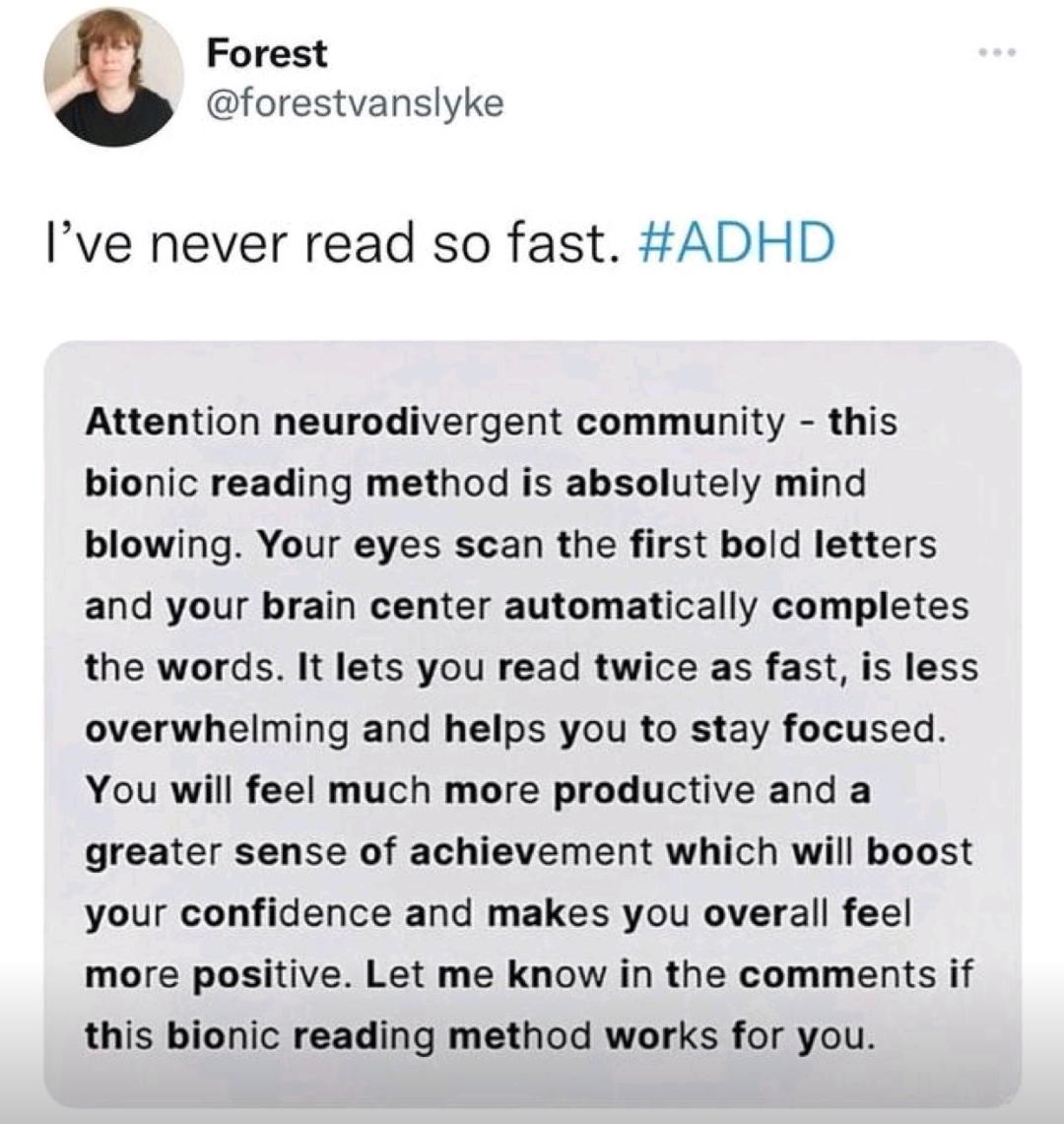Visit the @forestvanslyke profile handle

(x=355, y=101)
